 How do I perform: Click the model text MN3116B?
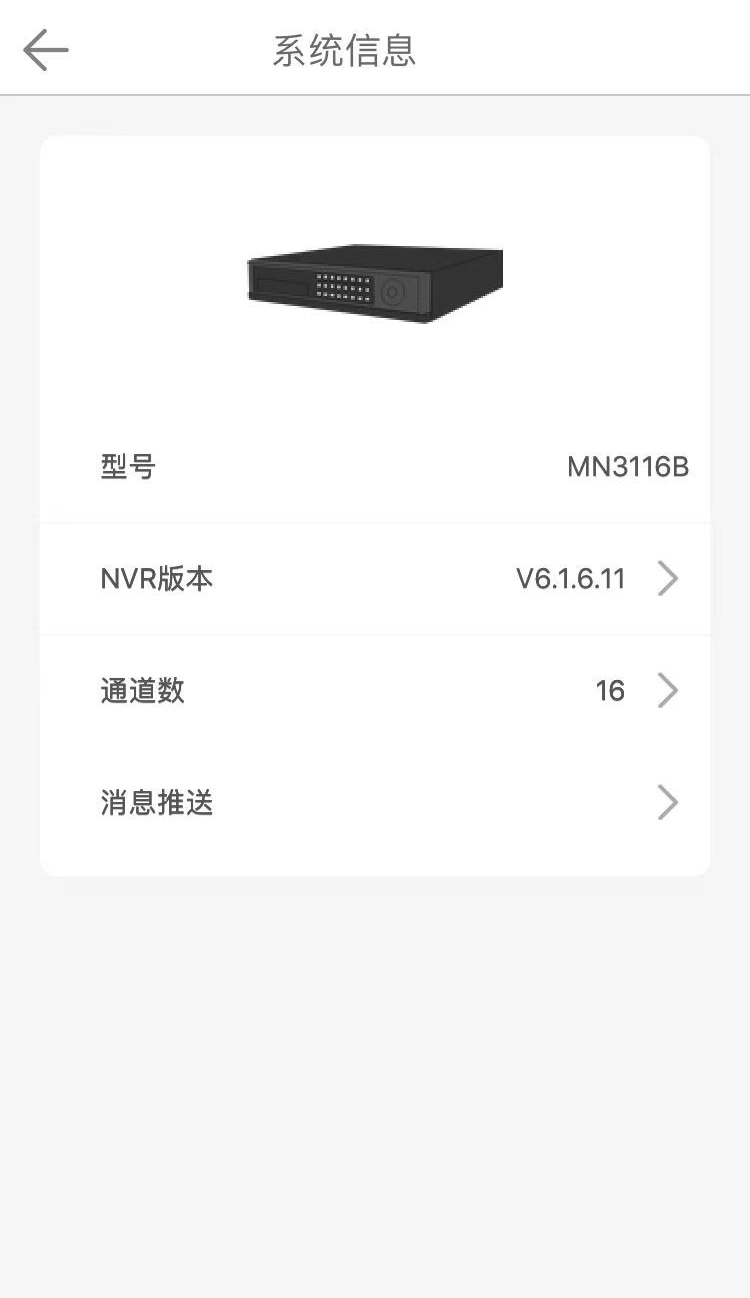(x=628, y=466)
